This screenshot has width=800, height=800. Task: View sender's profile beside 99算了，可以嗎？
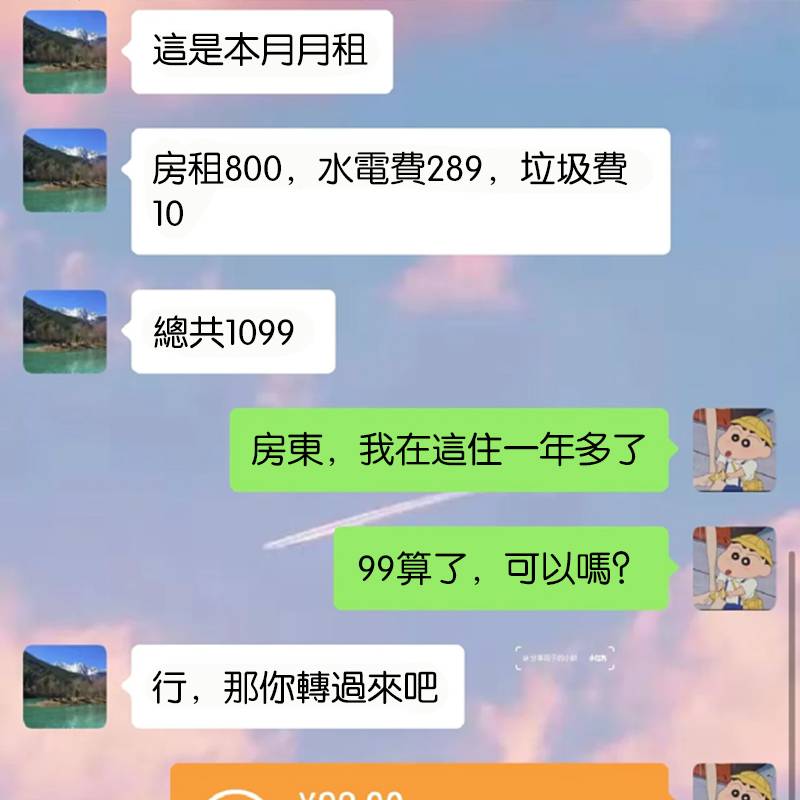[734, 568]
